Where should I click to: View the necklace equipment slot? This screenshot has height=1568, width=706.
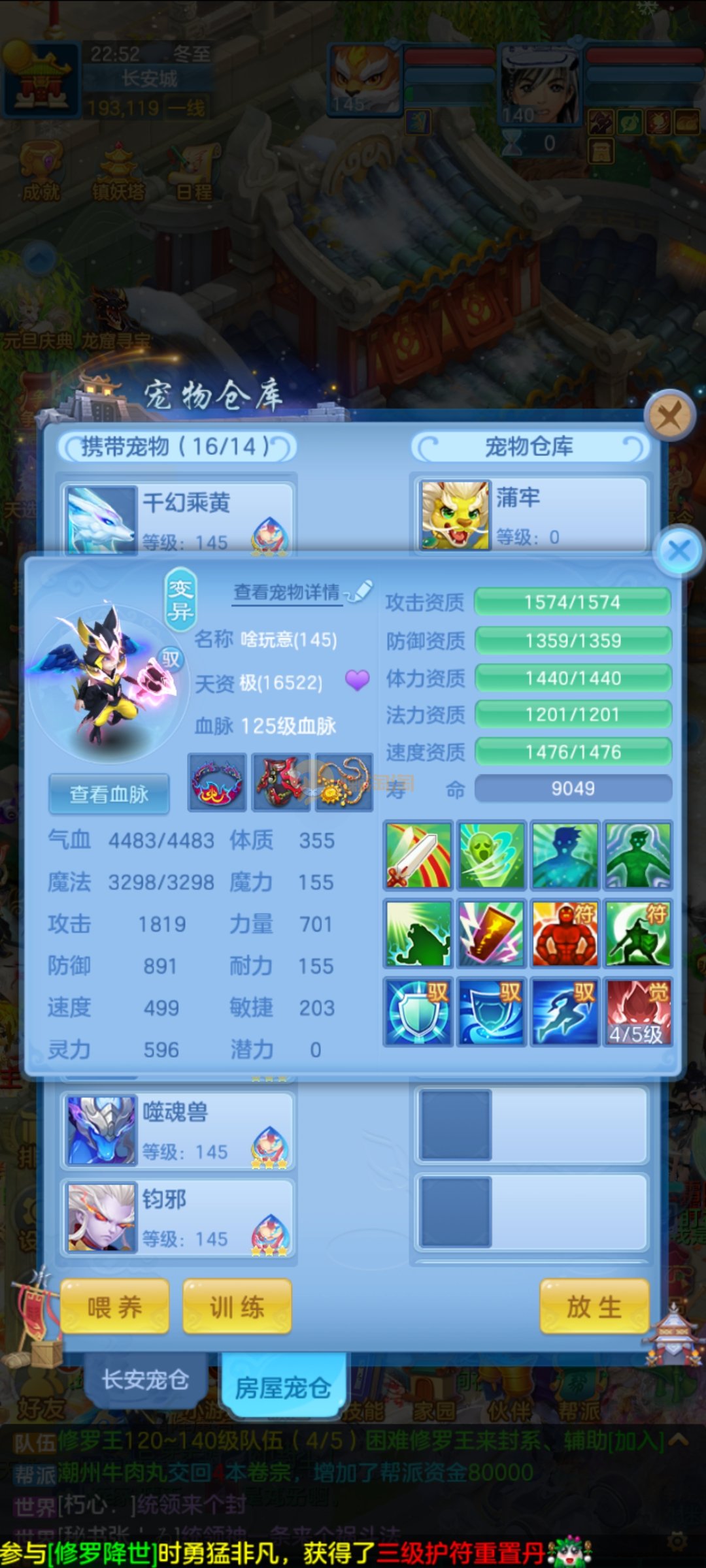(x=345, y=782)
